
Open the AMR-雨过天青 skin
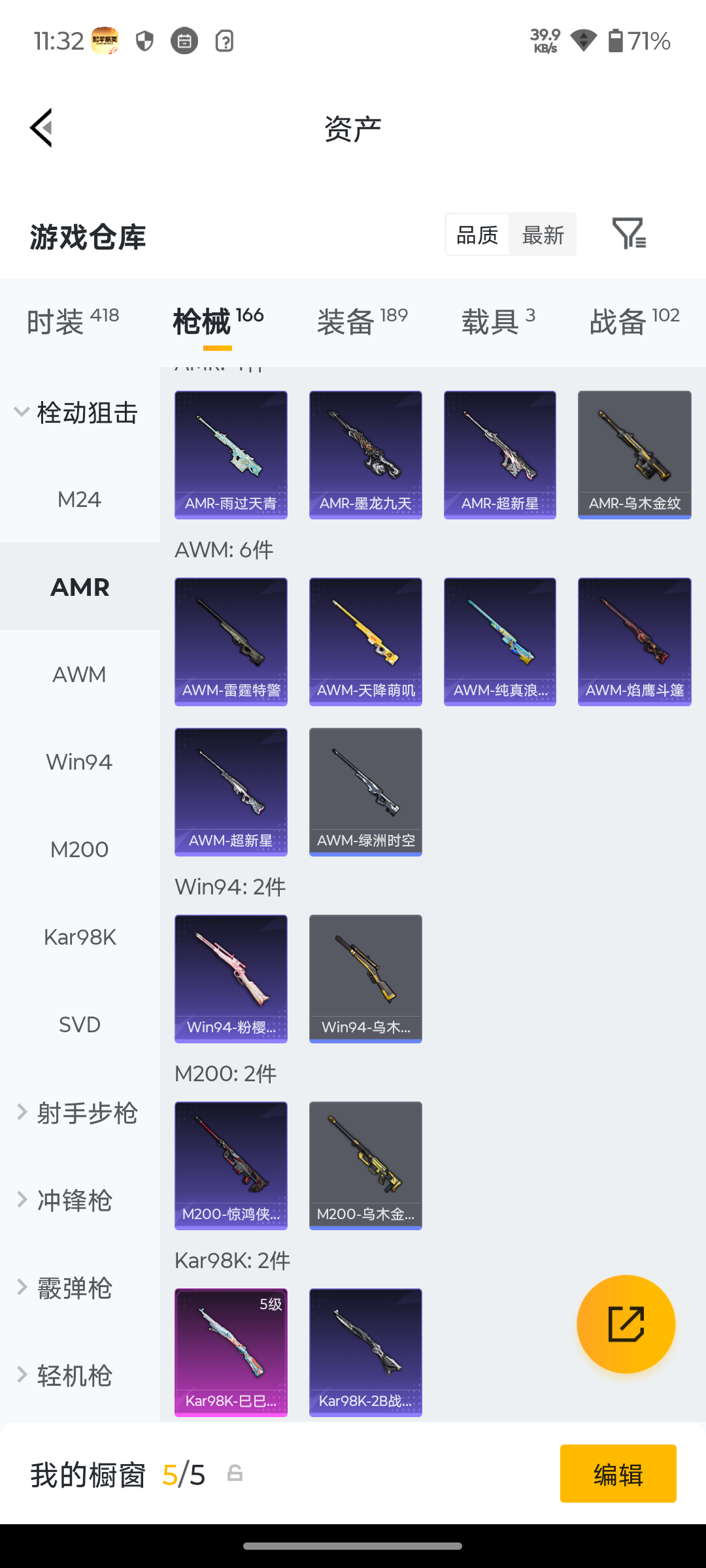[231, 455]
